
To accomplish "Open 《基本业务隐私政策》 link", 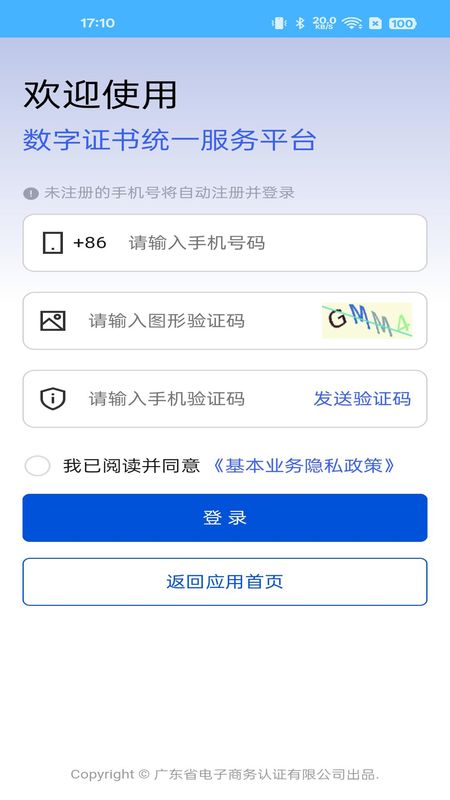I will coord(304,466).
